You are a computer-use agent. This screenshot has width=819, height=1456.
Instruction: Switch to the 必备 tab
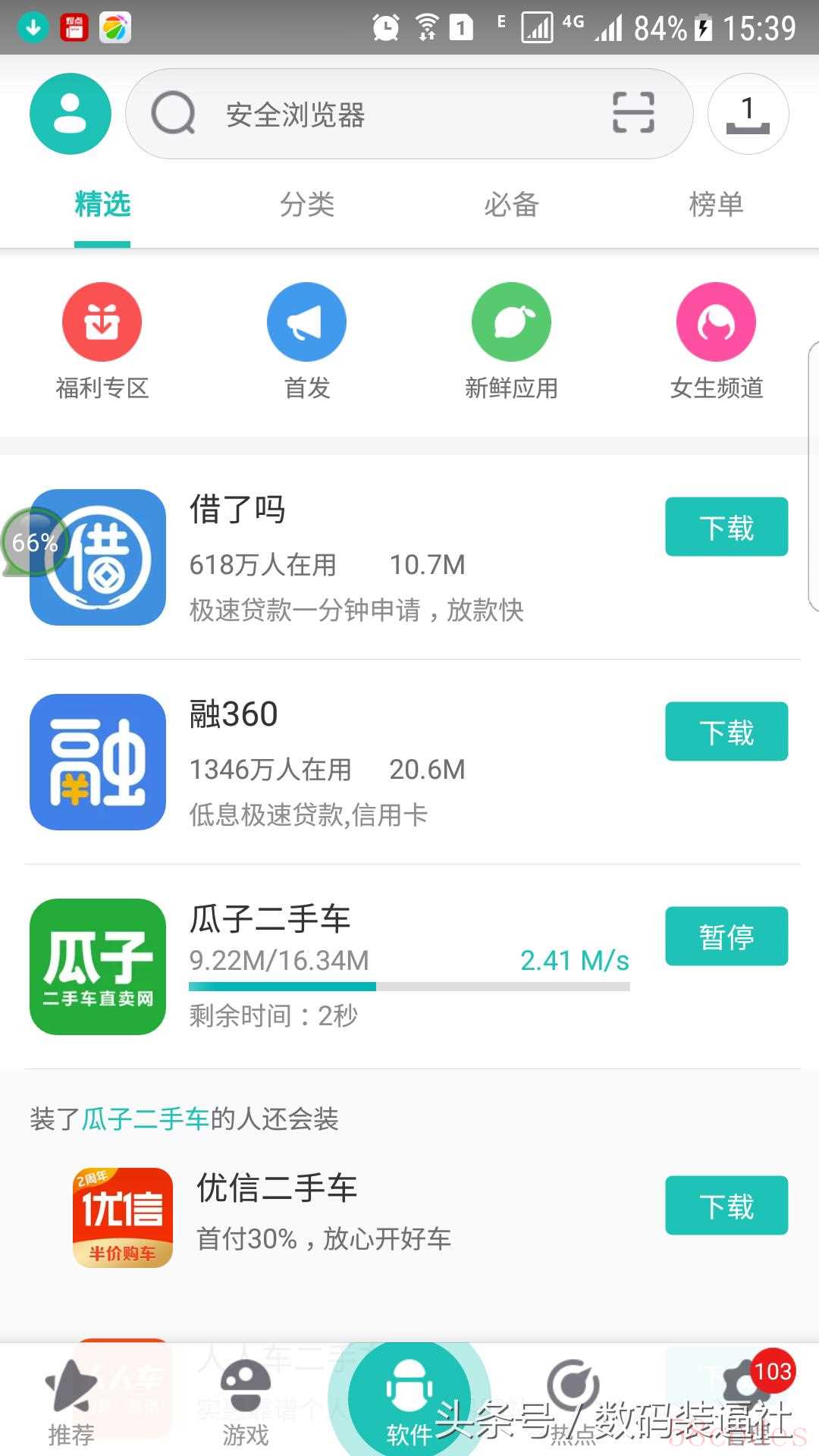pos(511,205)
